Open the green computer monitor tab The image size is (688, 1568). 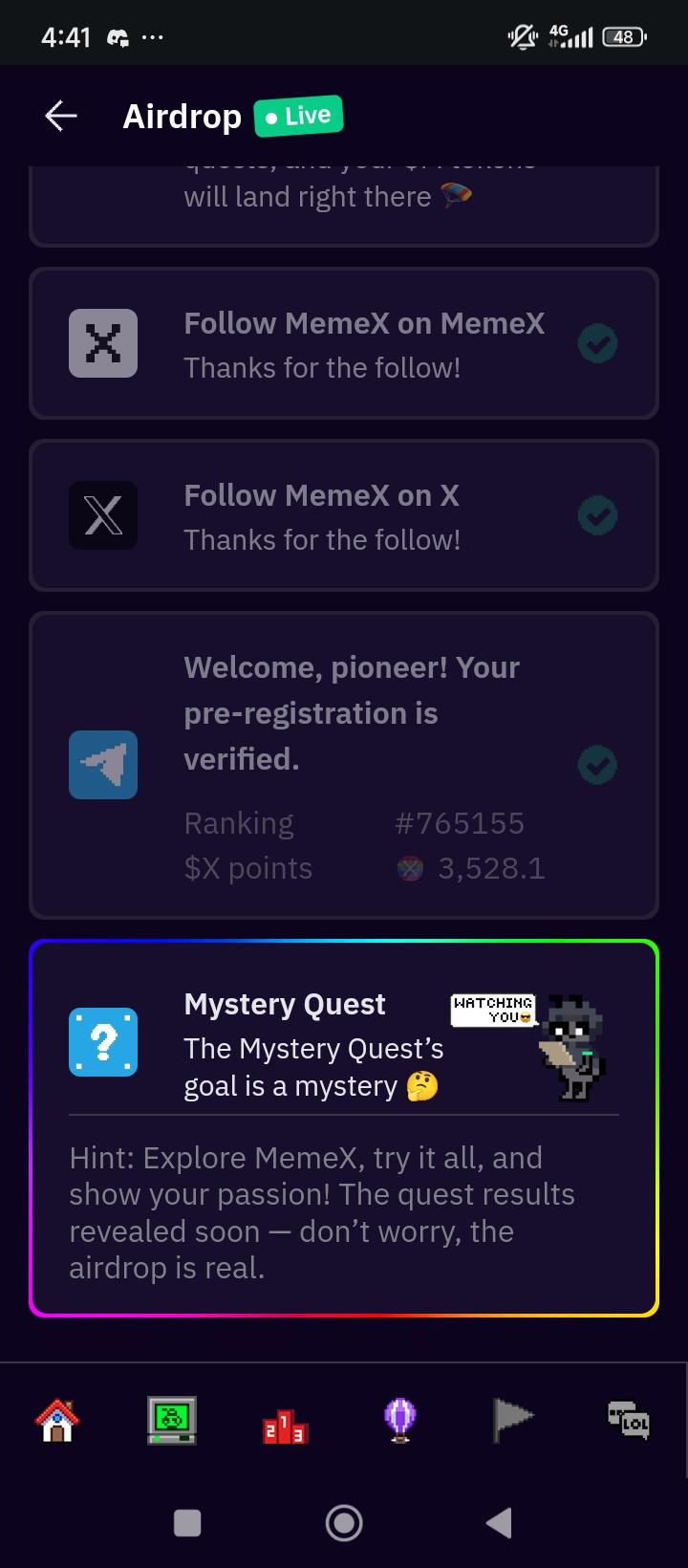(x=172, y=1420)
